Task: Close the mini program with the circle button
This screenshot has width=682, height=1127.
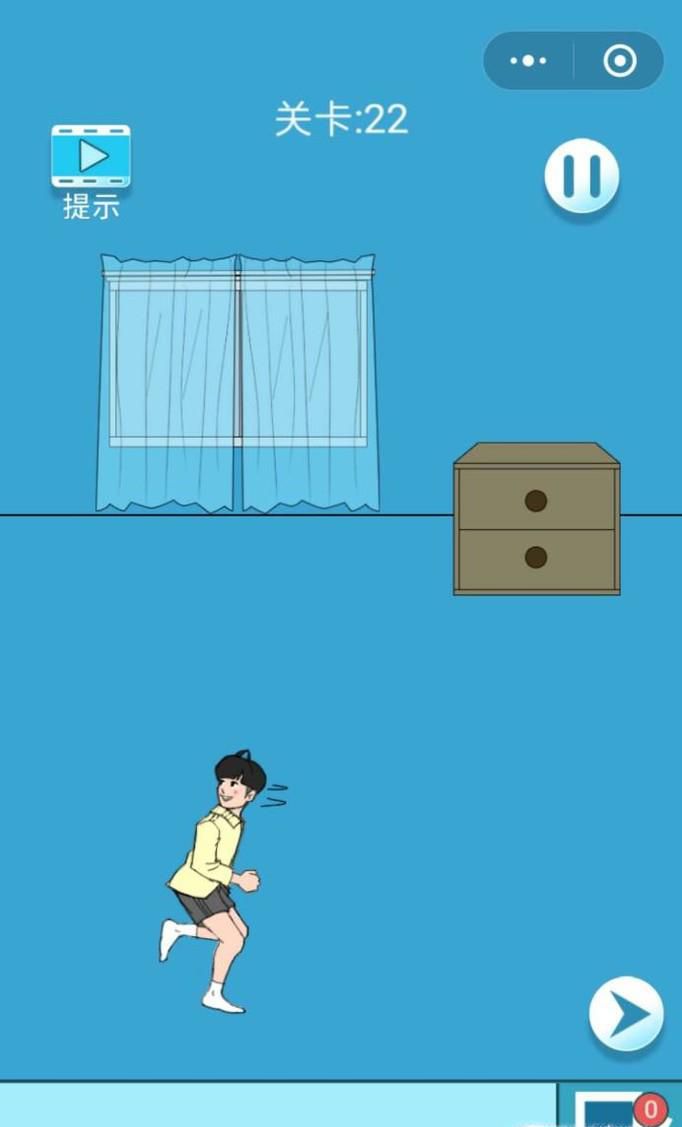Action: click(x=620, y=61)
